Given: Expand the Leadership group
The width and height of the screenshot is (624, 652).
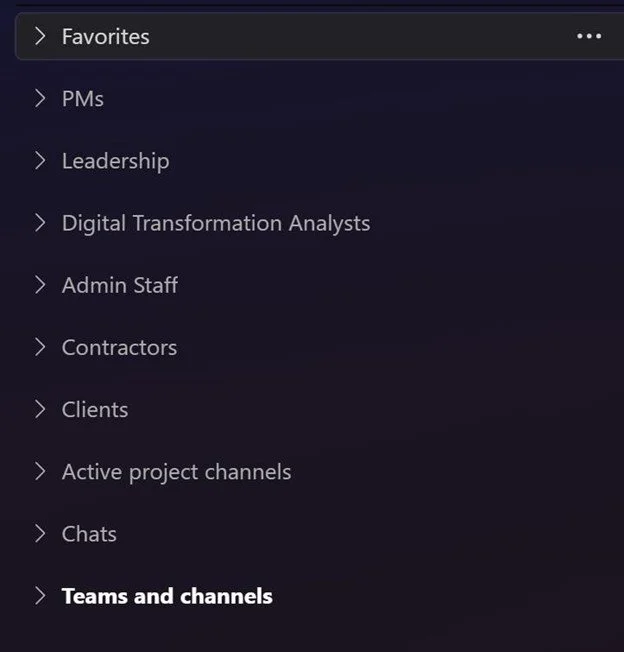Looking at the screenshot, I should (x=40, y=161).
